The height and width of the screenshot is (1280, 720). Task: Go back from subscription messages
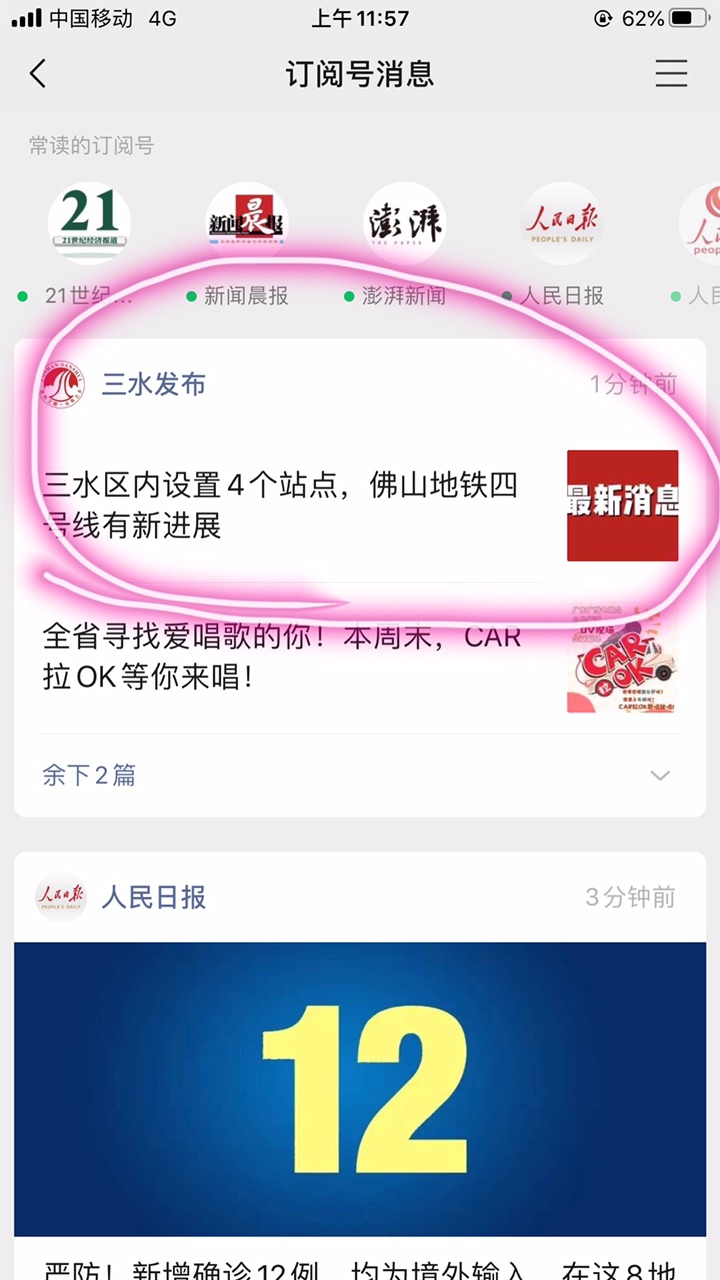pyautogui.click(x=38, y=74)
